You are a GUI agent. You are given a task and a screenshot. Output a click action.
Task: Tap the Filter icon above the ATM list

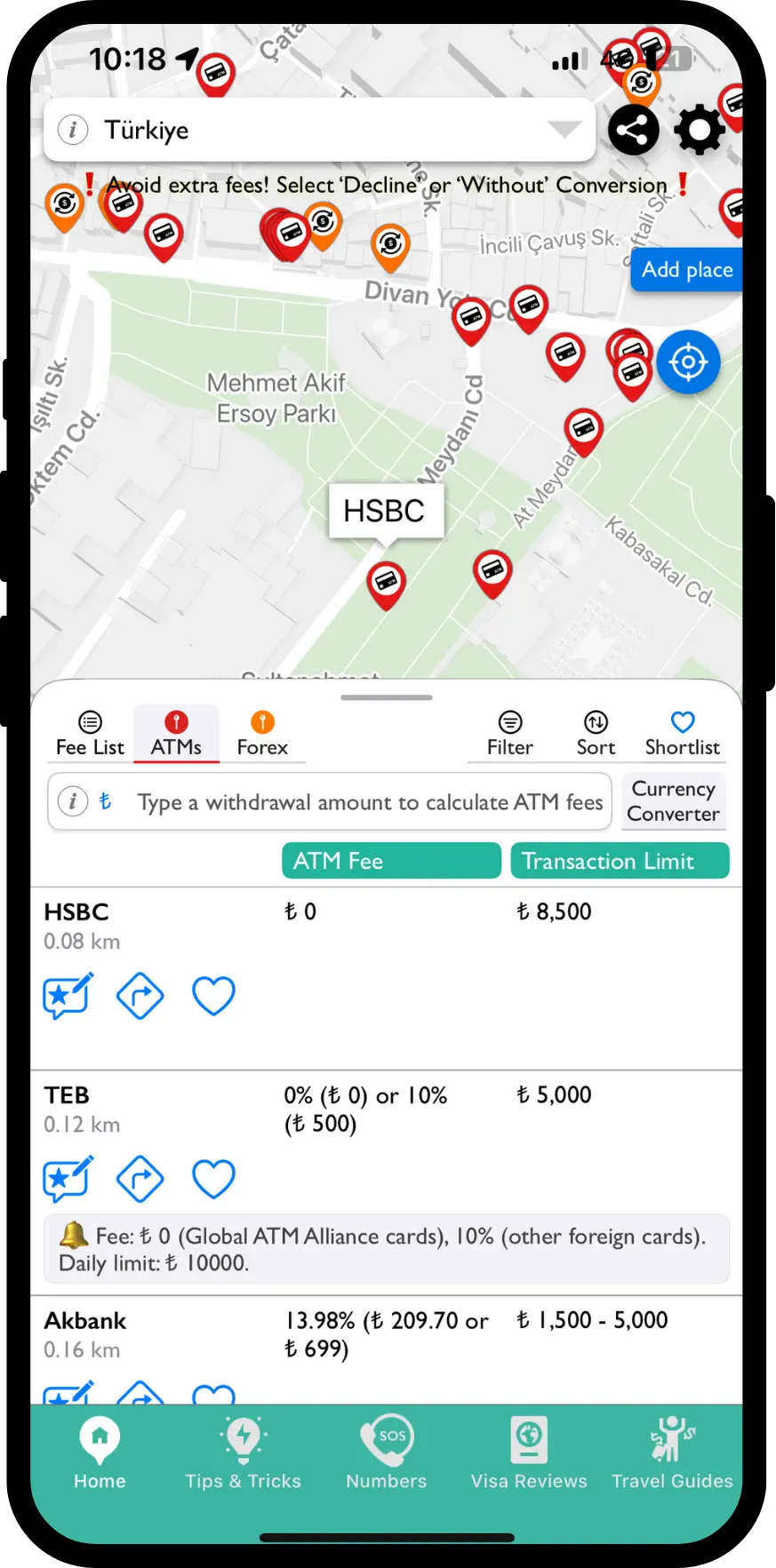pyautogui.click(x=508, y=732)
